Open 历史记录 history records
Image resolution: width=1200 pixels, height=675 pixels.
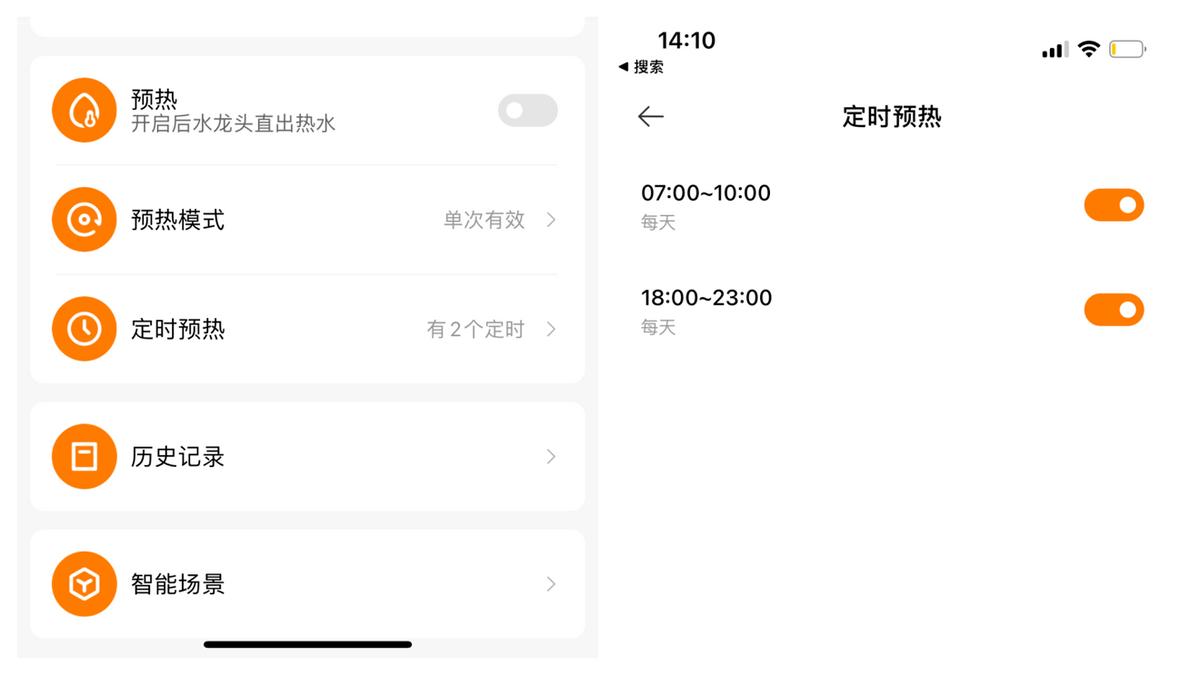[x=306, y=457]
